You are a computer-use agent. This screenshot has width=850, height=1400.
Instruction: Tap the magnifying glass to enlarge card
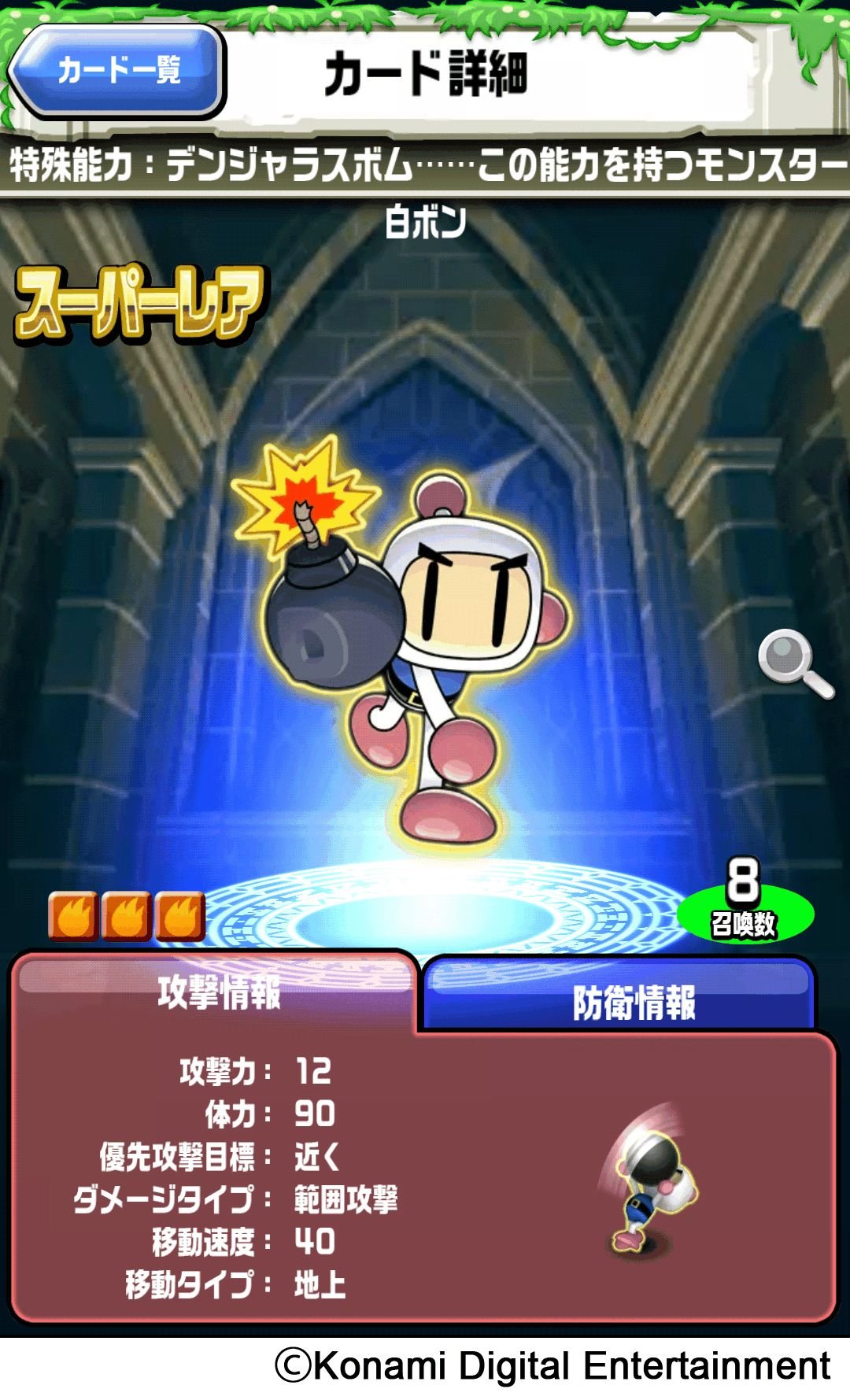pos(794,663)
